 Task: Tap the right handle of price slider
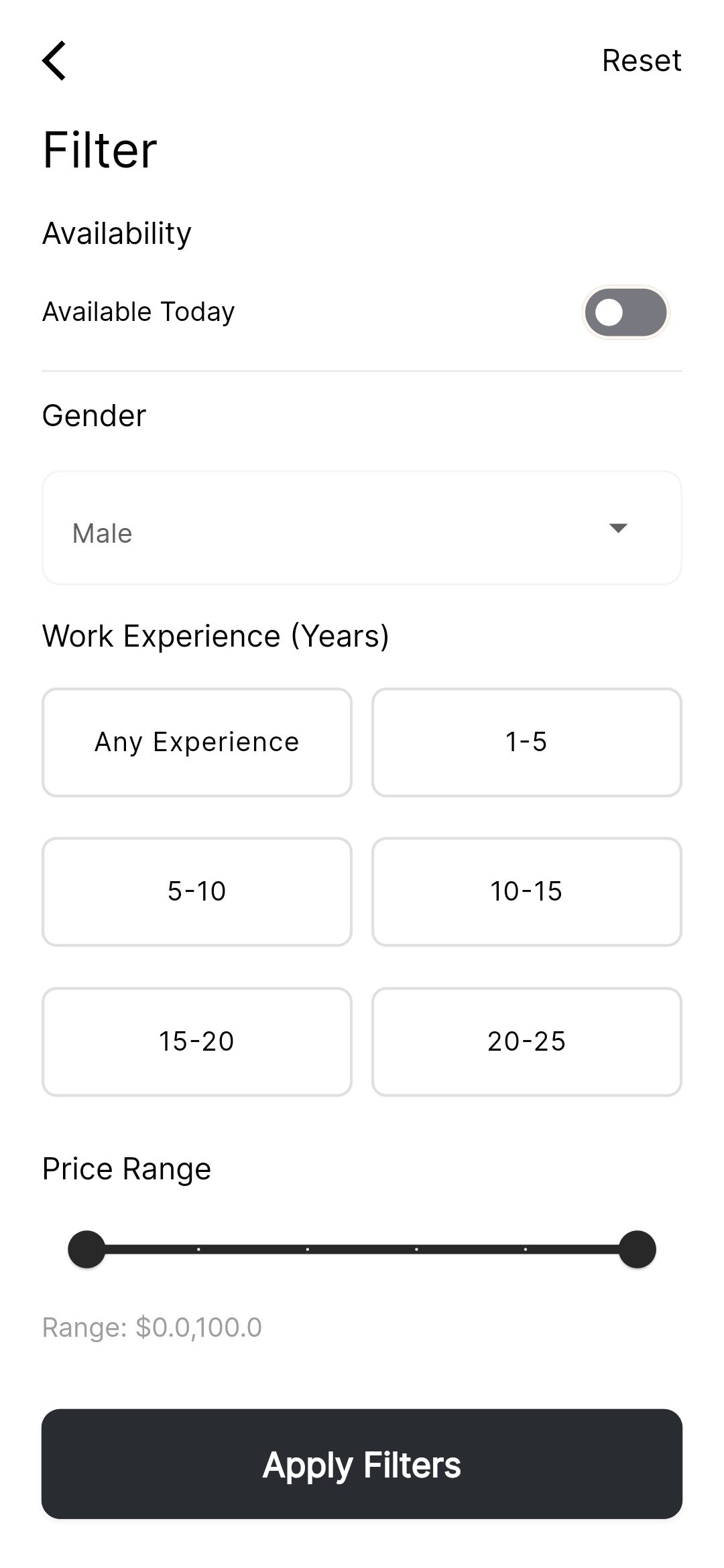click(637, 1249)
